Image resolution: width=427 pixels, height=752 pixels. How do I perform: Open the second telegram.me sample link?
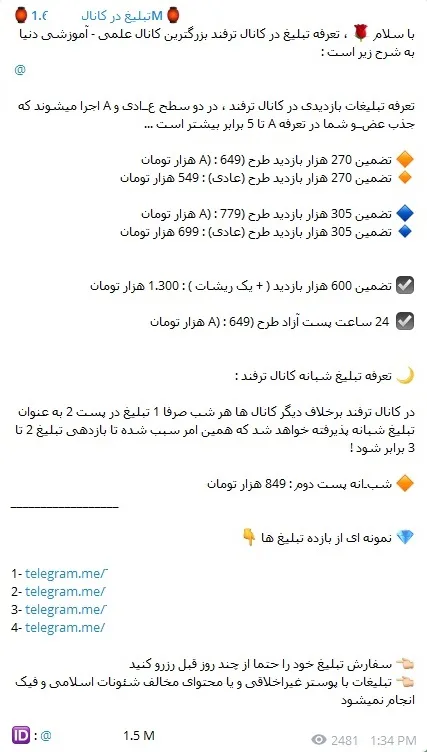coord(65,591)
